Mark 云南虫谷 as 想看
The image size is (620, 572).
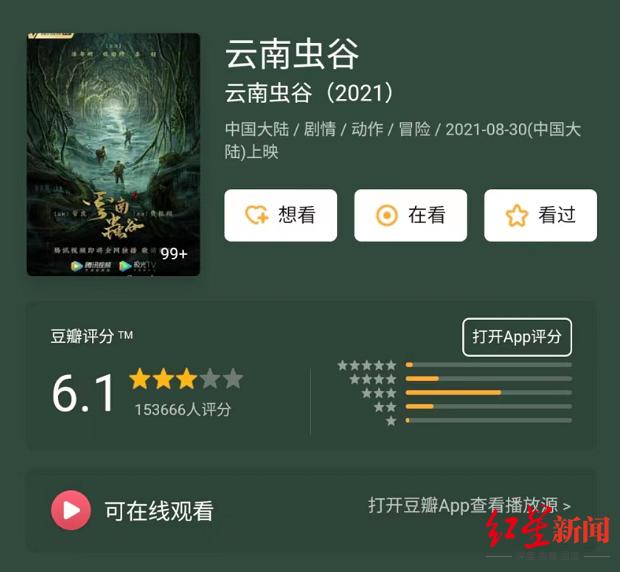(280, 215)
